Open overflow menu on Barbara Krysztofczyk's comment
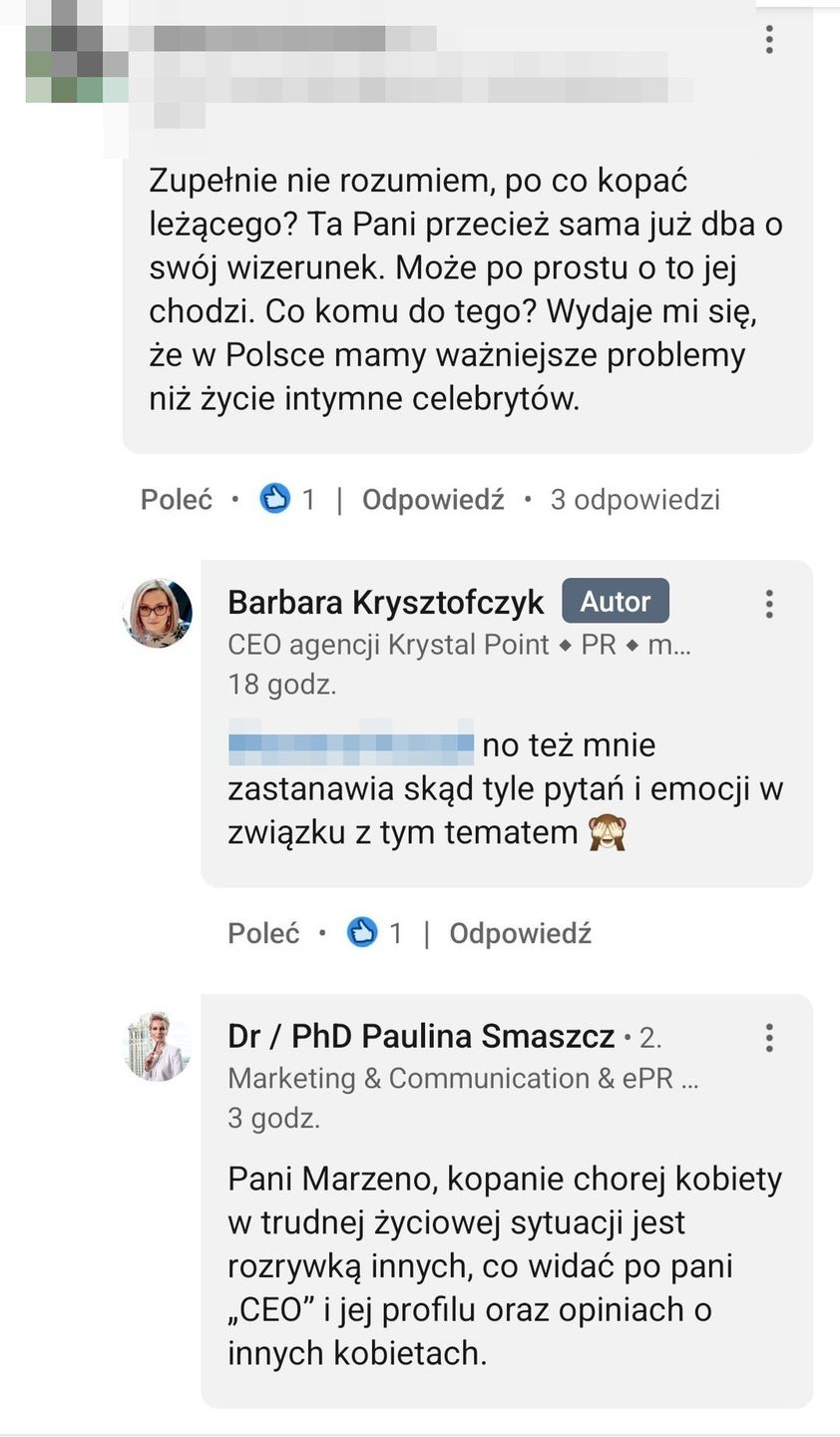The image size is (840, 1437). (x=769, y=604)
